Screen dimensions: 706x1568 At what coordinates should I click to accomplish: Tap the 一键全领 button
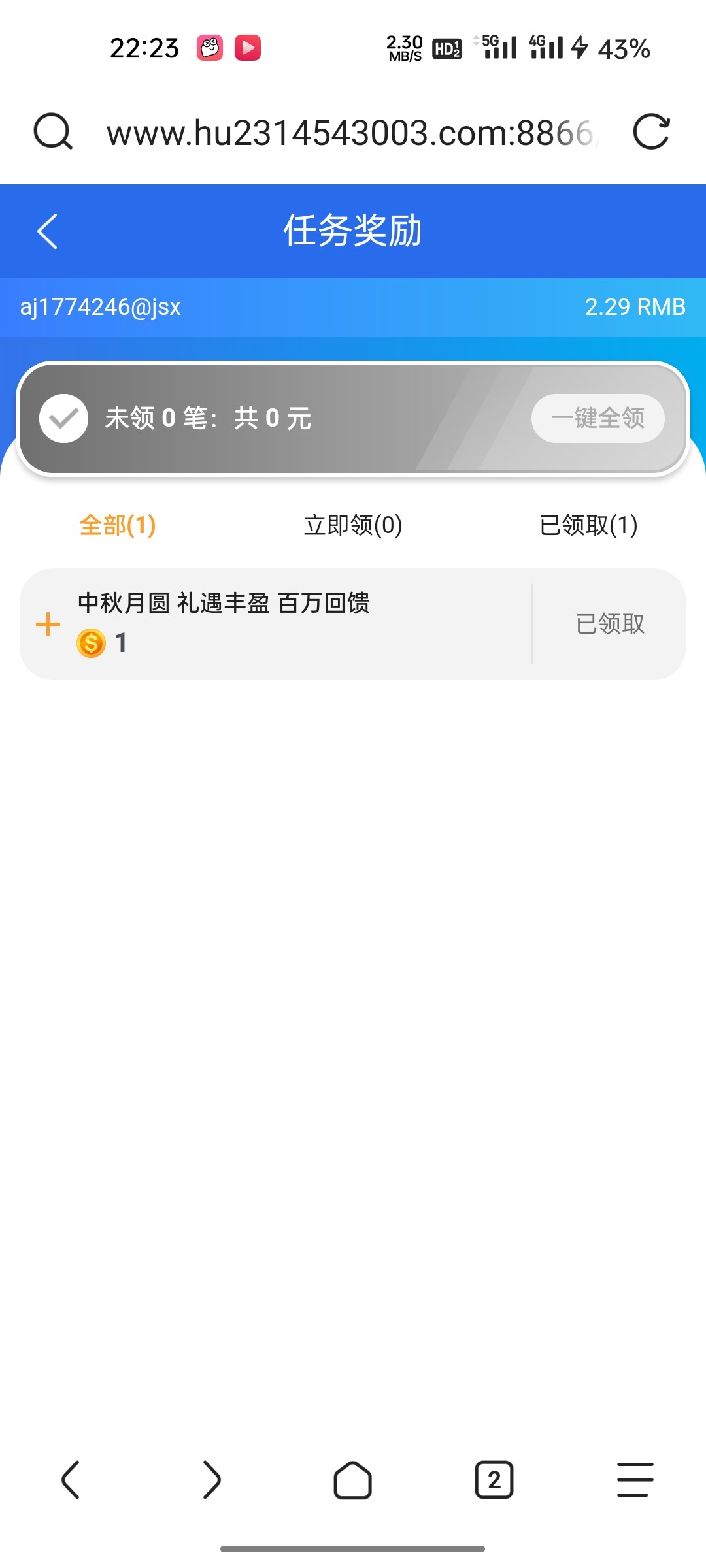pos(597,418)
